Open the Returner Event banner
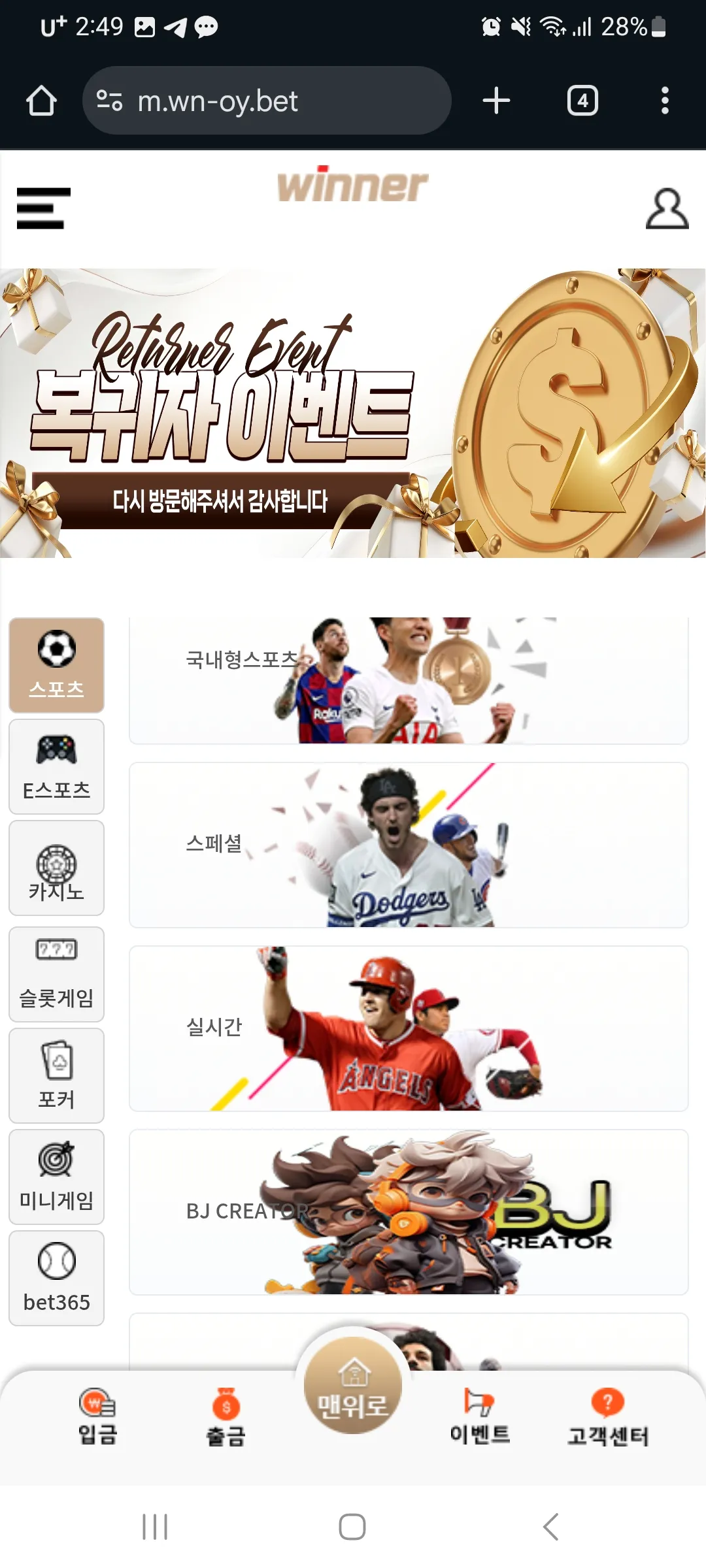This screenshot has width=706, height=1568. coord(353,413)
